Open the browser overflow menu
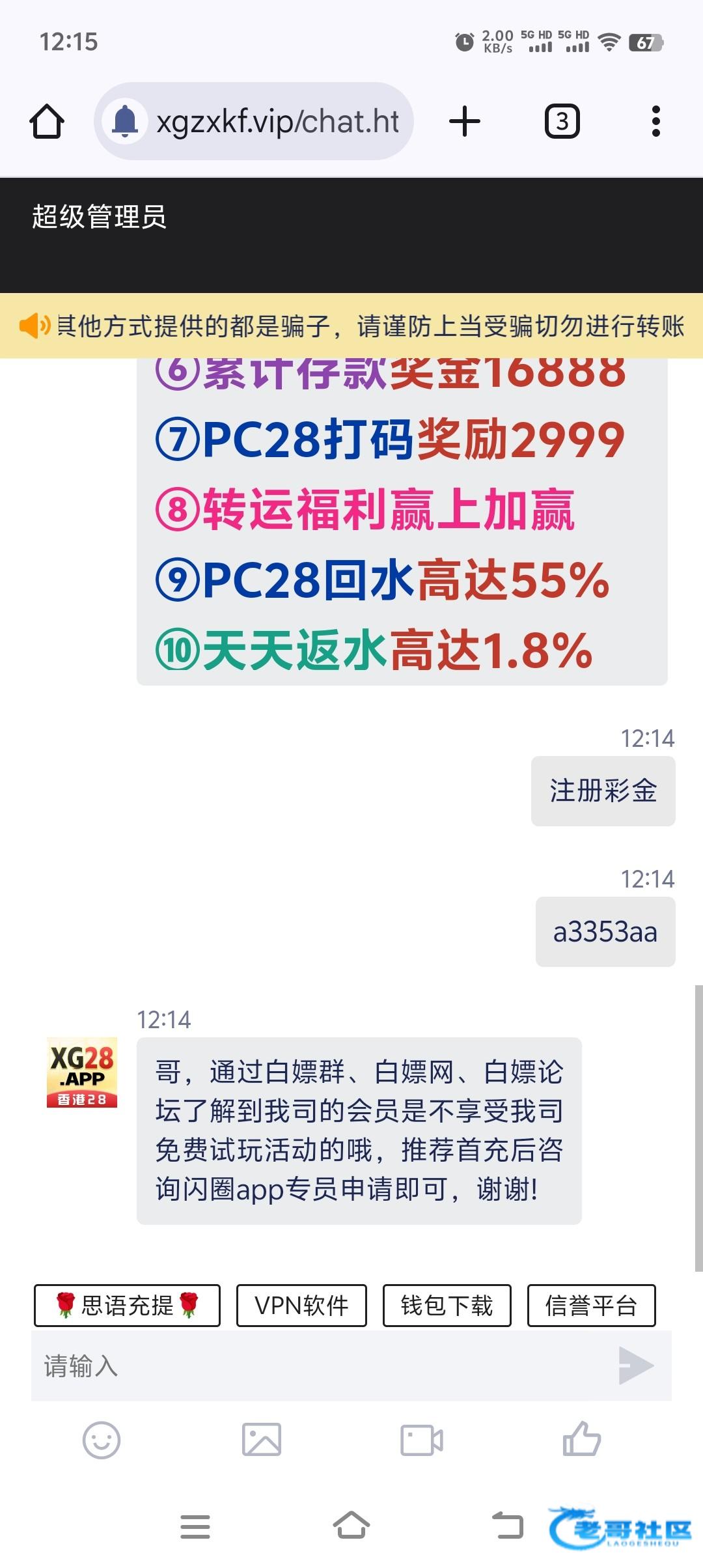This screenshot has width=703, height=1568. (655, 121)
